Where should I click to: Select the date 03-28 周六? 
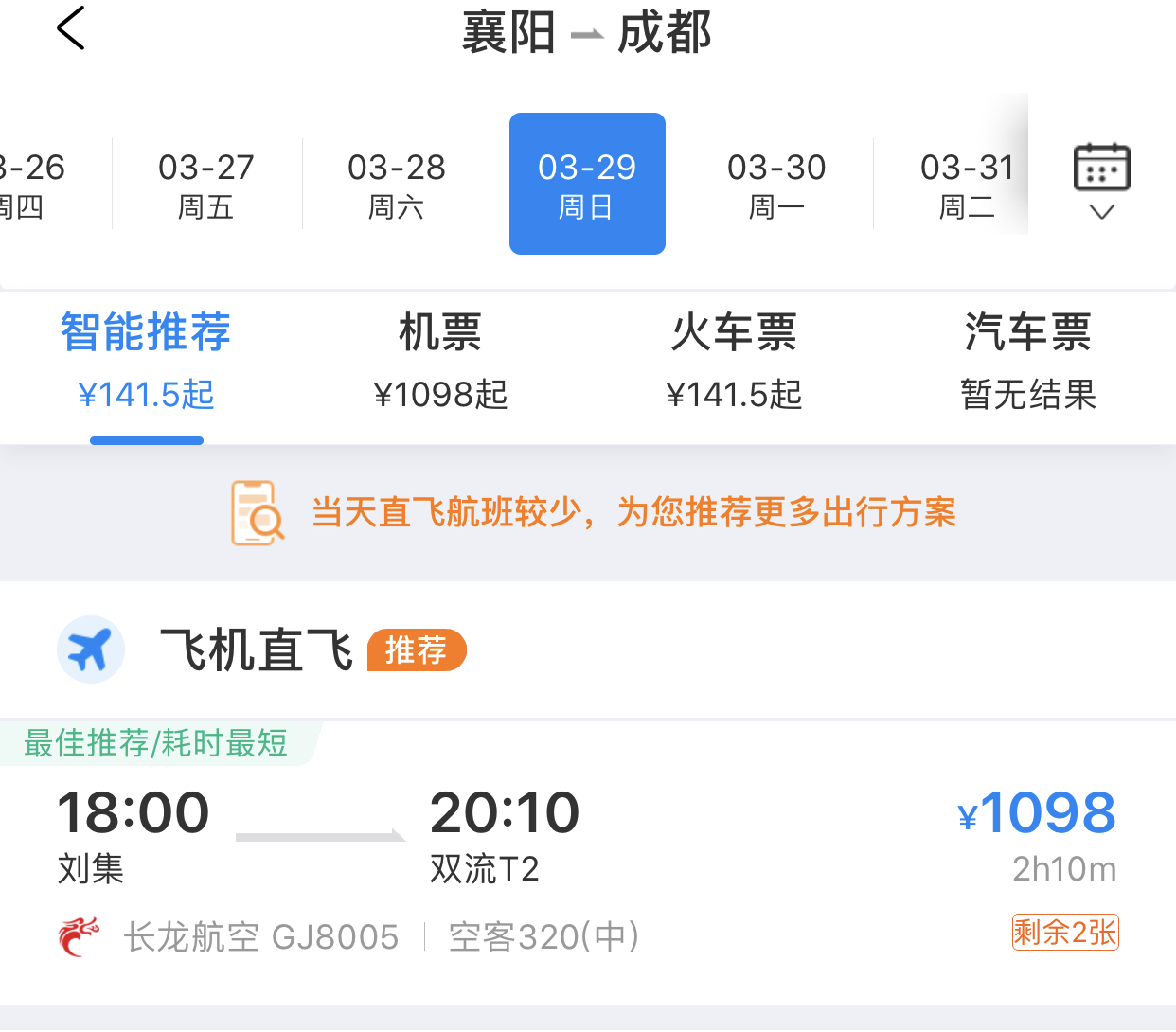(397, 185)
